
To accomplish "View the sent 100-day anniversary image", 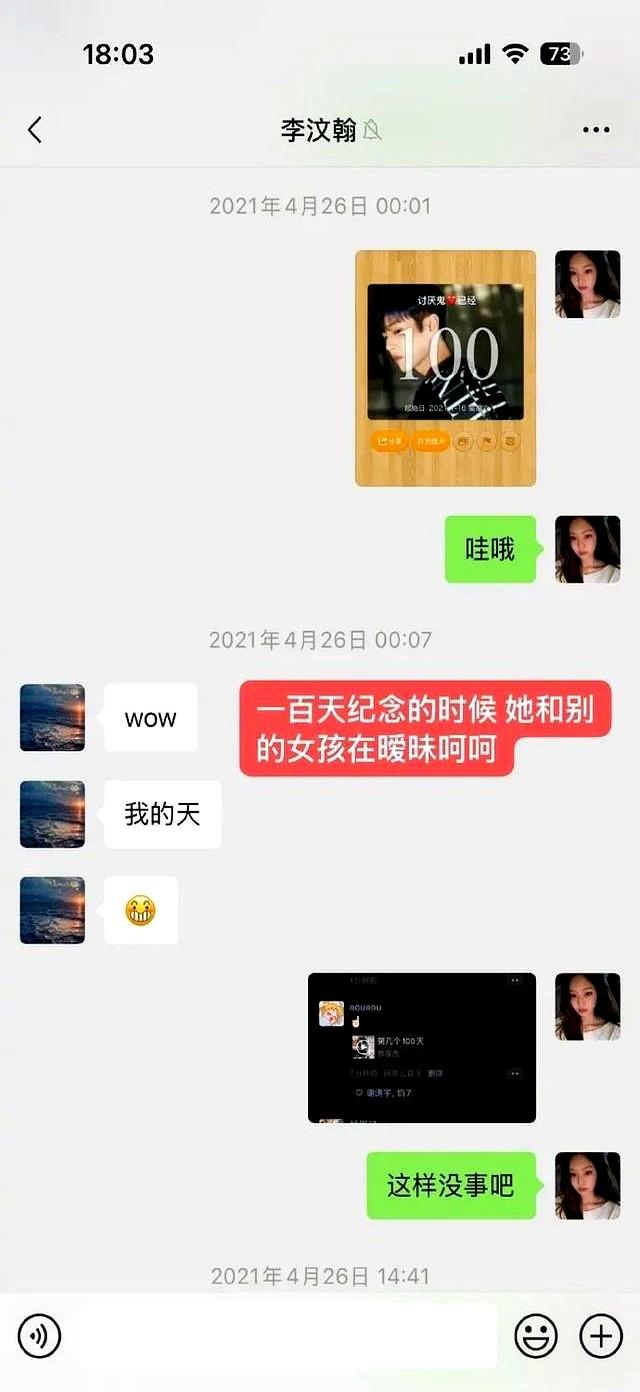I will coord(445,368).
